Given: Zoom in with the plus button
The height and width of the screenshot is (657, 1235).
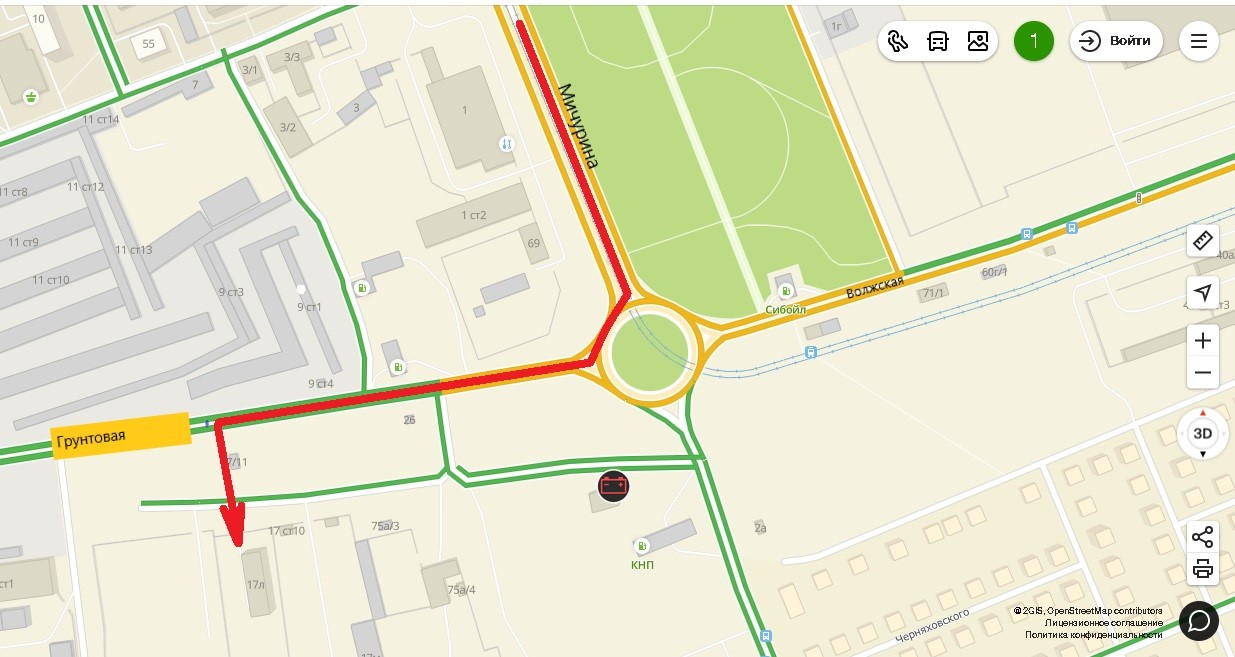Looking at the screenshot, I should click(1203, 340).
